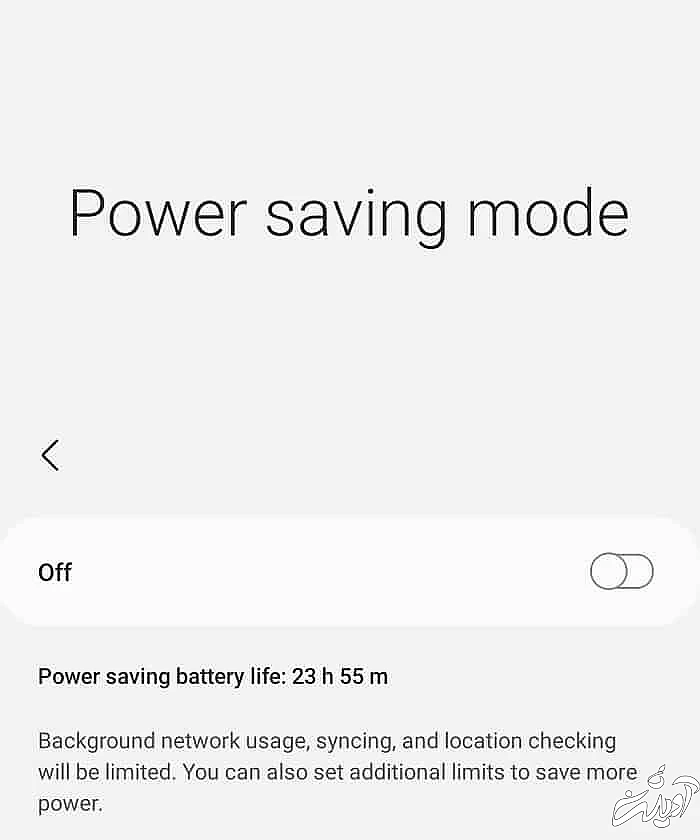Image resolution: width=700 pixels, height=840 pixels.
Task: Go back from Power saving mode
Action: (50, 455)
